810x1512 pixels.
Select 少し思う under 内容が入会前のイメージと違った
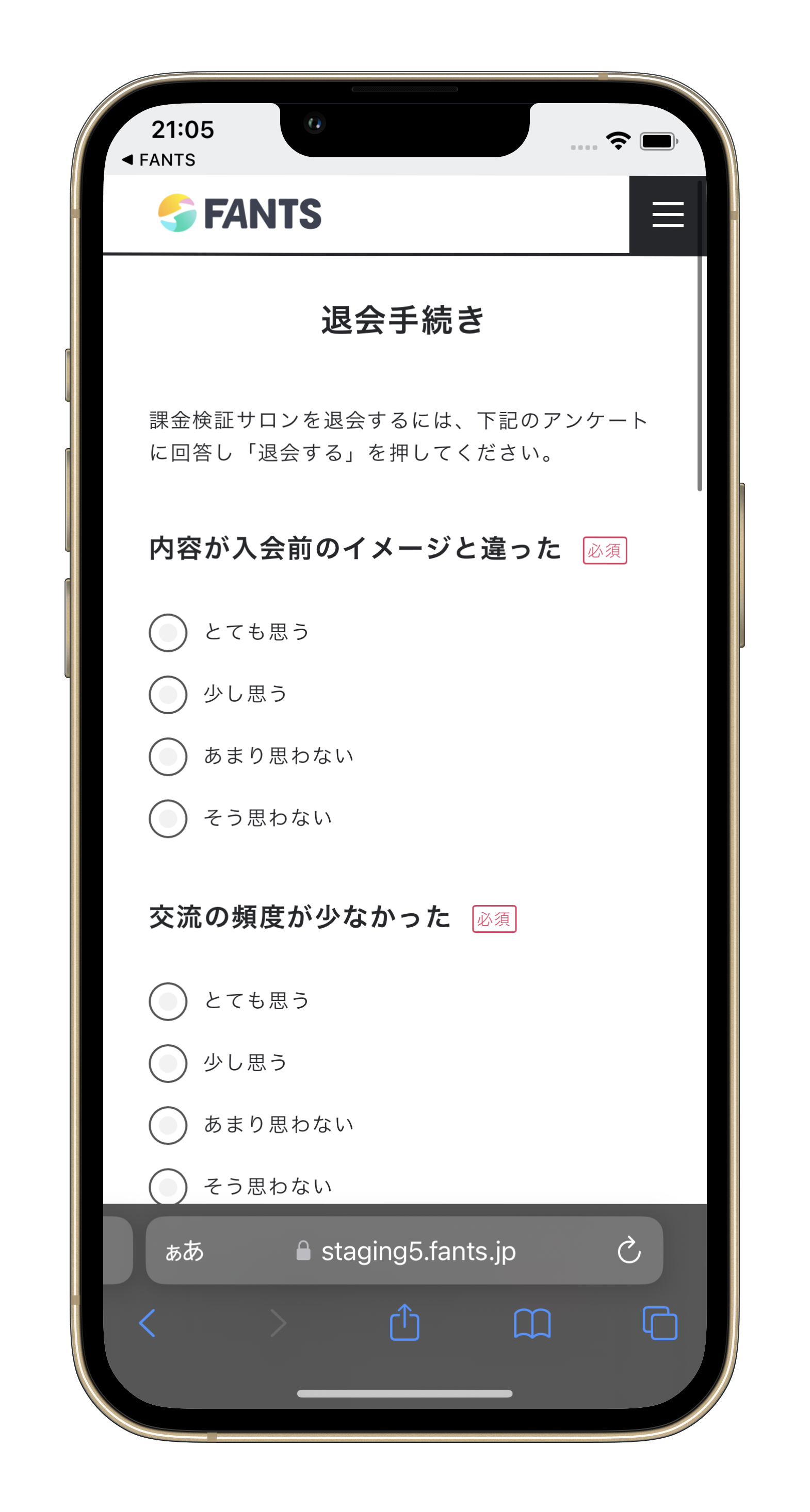coord(168,694)
